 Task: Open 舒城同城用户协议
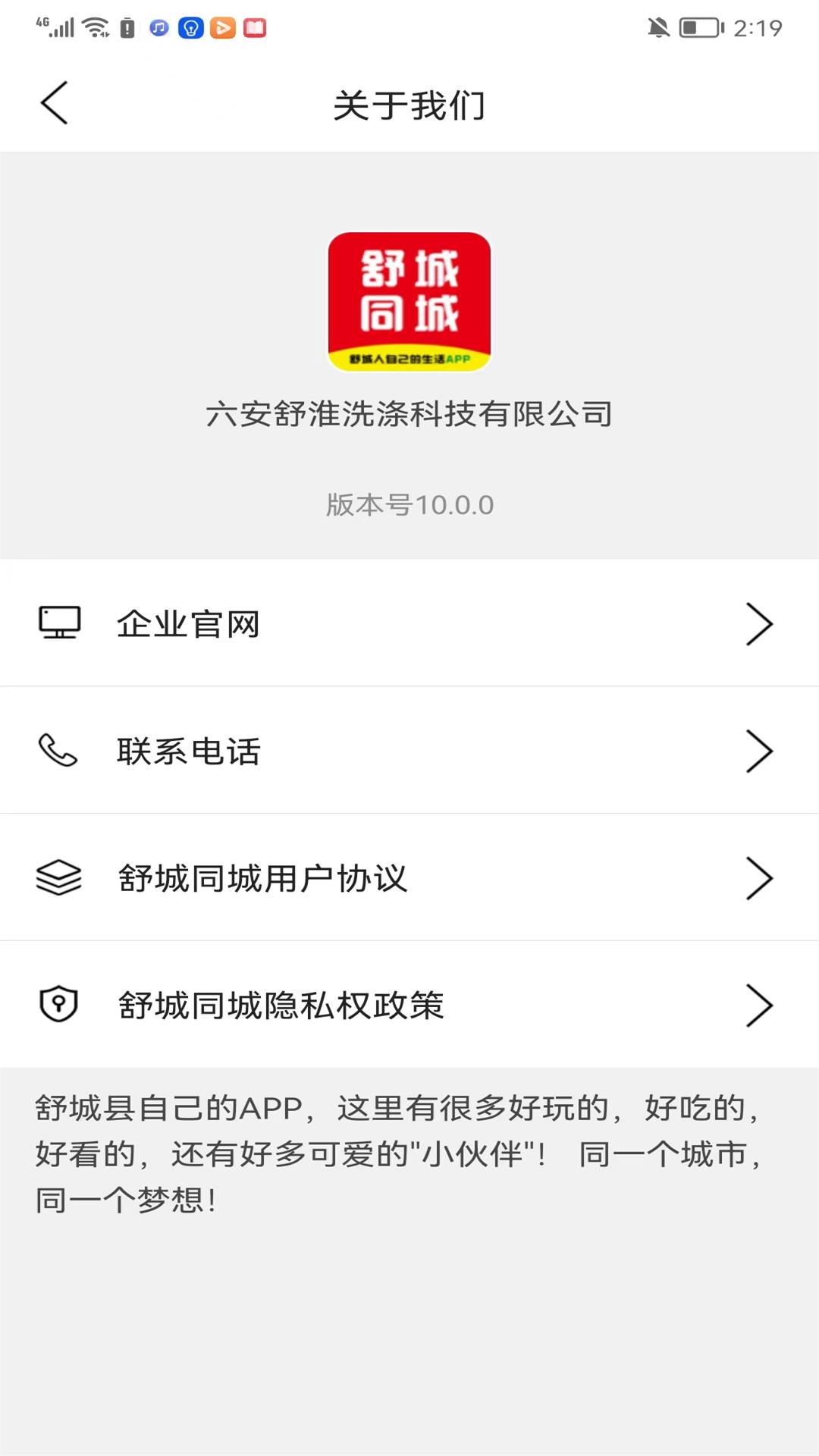tap(409, 878)
